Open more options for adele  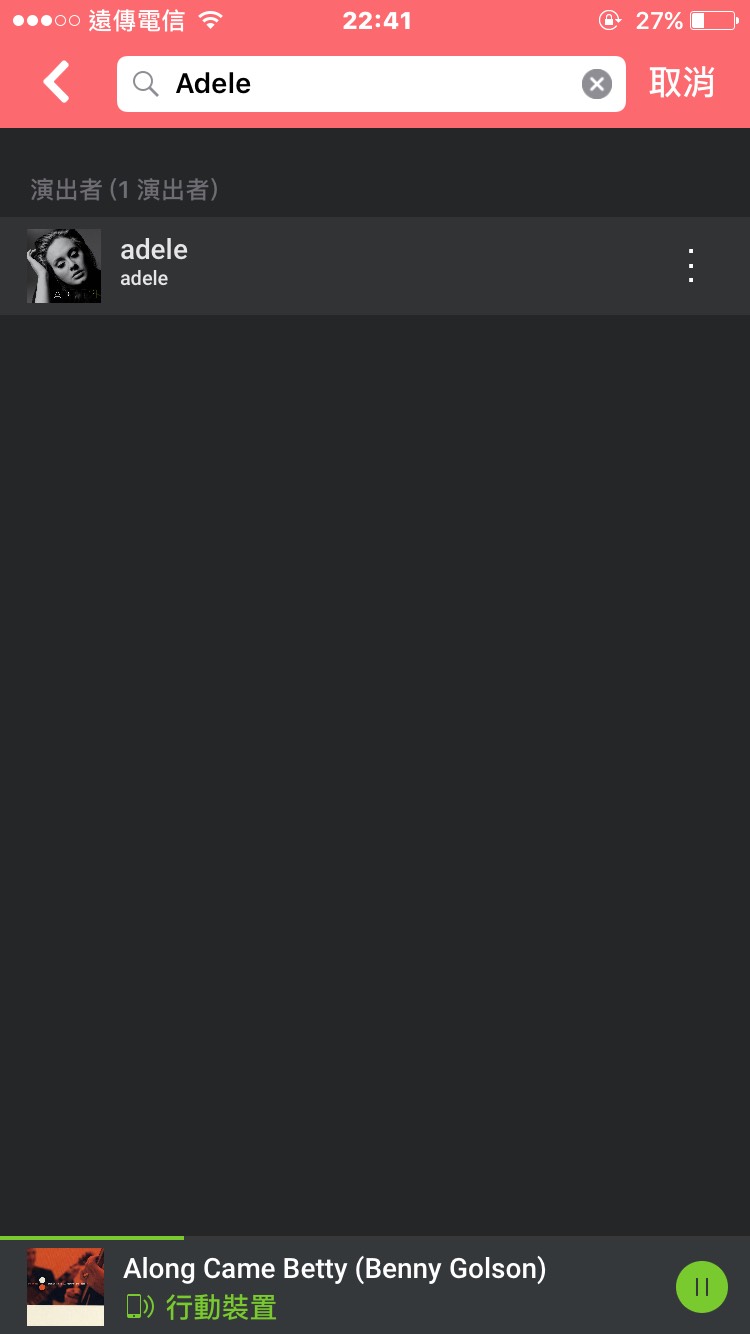(x=691, y=266)
